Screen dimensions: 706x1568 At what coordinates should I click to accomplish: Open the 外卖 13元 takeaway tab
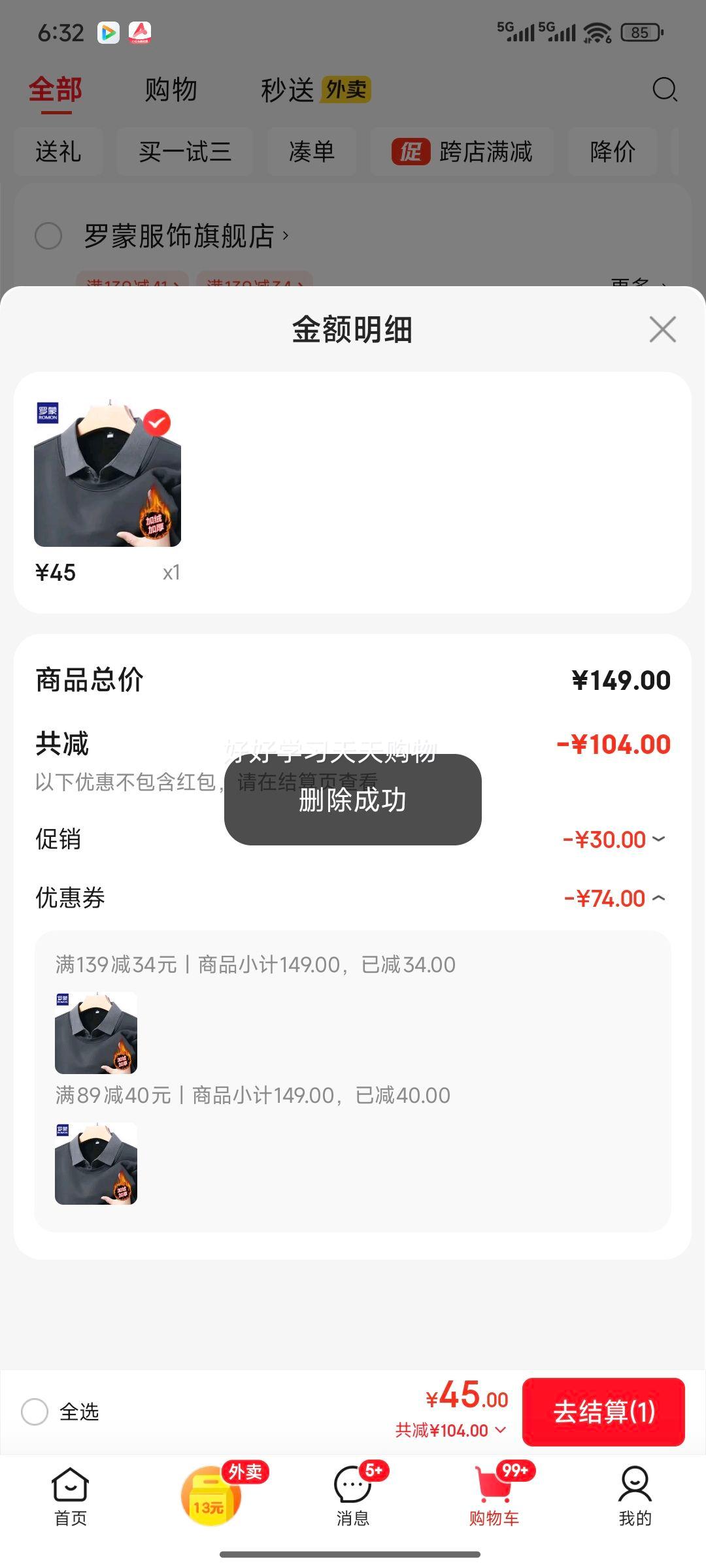tap(211, 1496)
